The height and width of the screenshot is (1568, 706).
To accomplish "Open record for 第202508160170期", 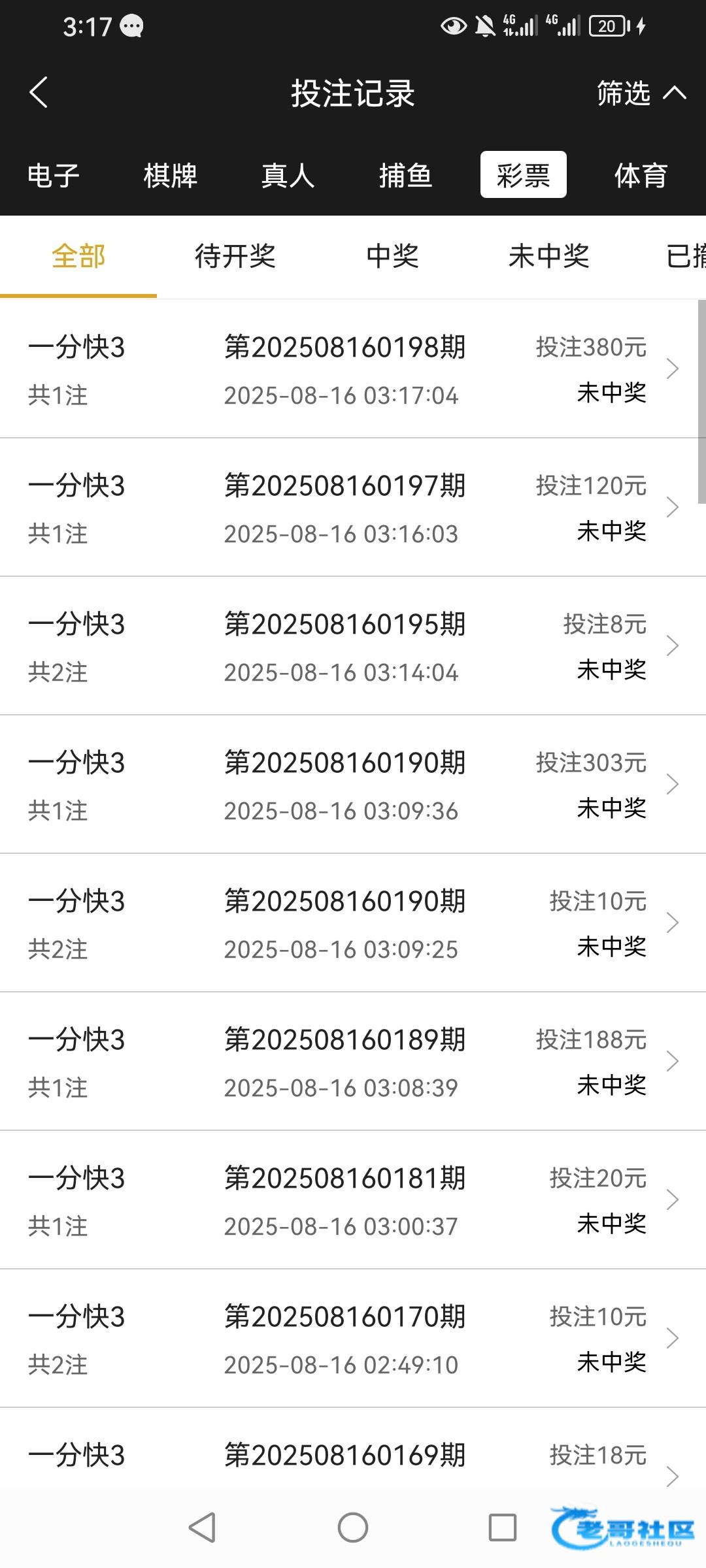I will (x=353, y=1339).
